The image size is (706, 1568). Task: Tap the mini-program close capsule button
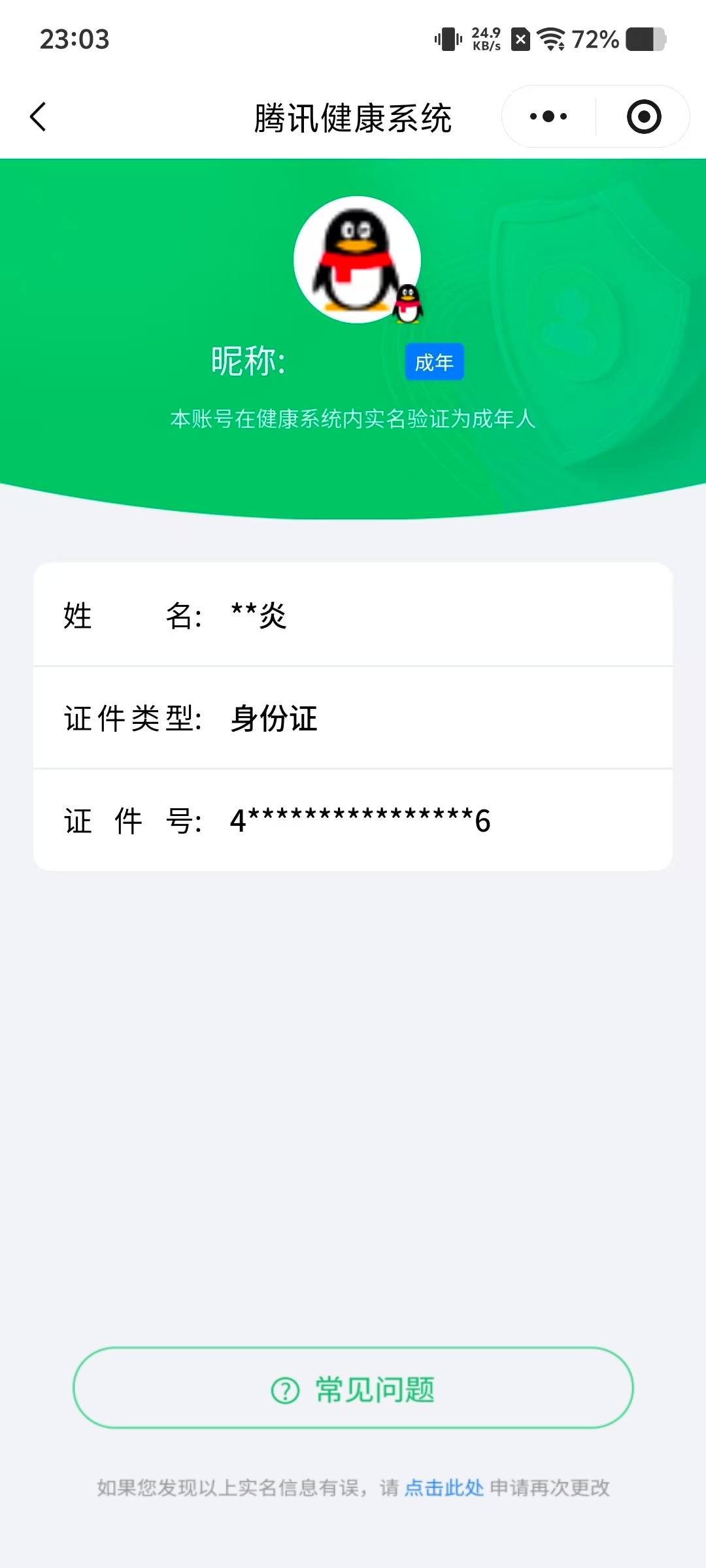tap(643, 116)
